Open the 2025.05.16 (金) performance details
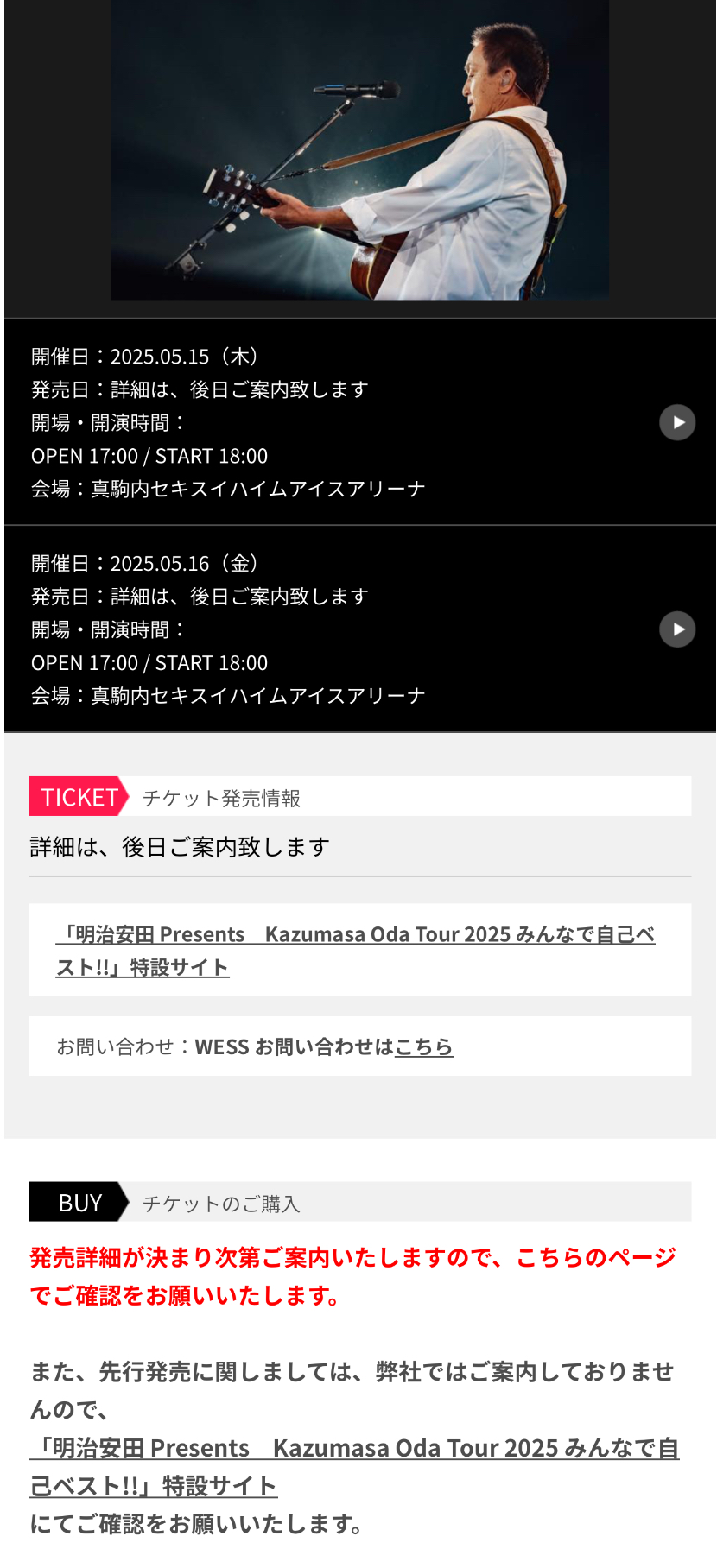The width and height of the screenshot is (717, 1568). pyautogui.click(x=677, y=629)
